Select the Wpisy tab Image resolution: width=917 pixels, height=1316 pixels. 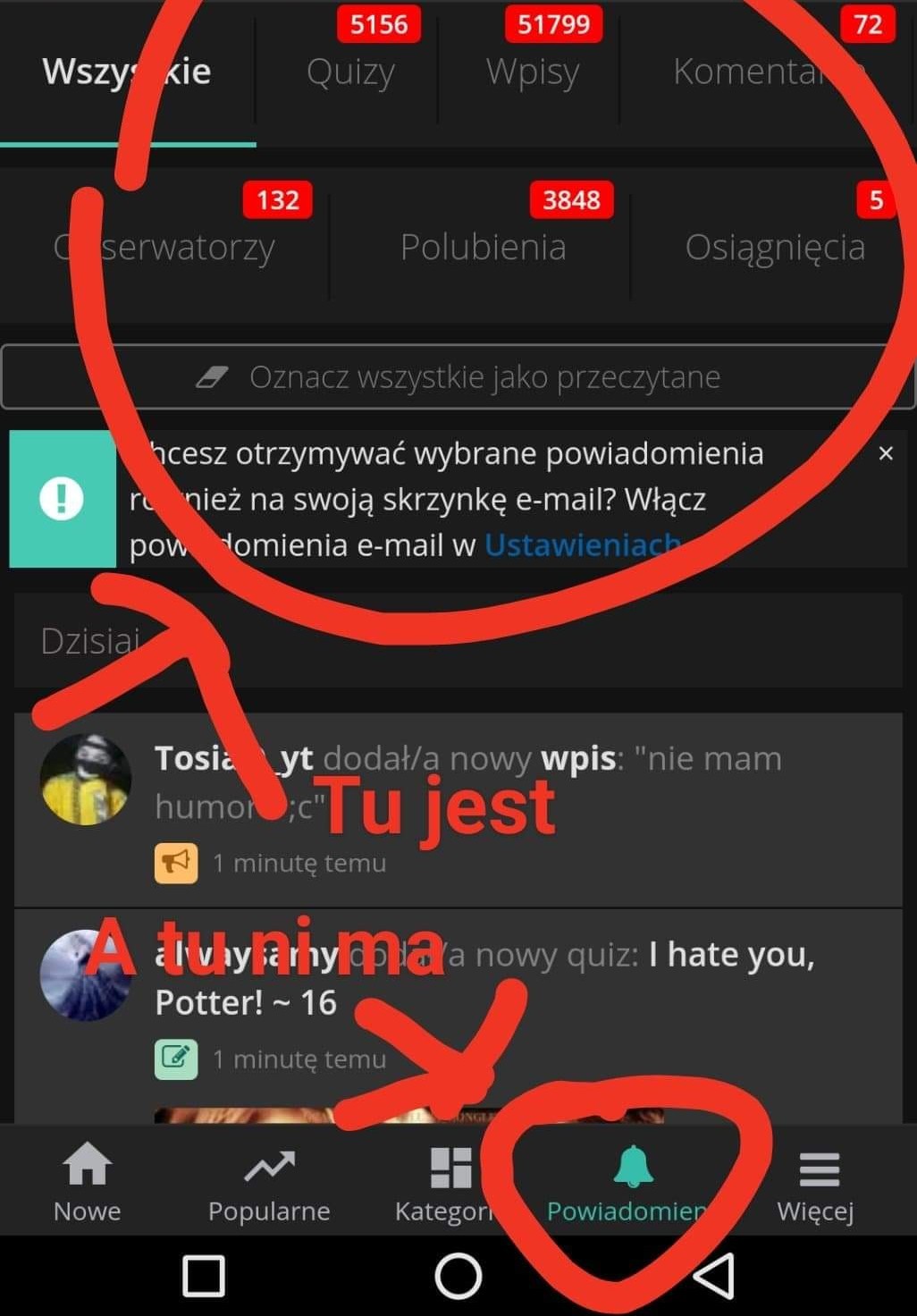pos(533,72)
